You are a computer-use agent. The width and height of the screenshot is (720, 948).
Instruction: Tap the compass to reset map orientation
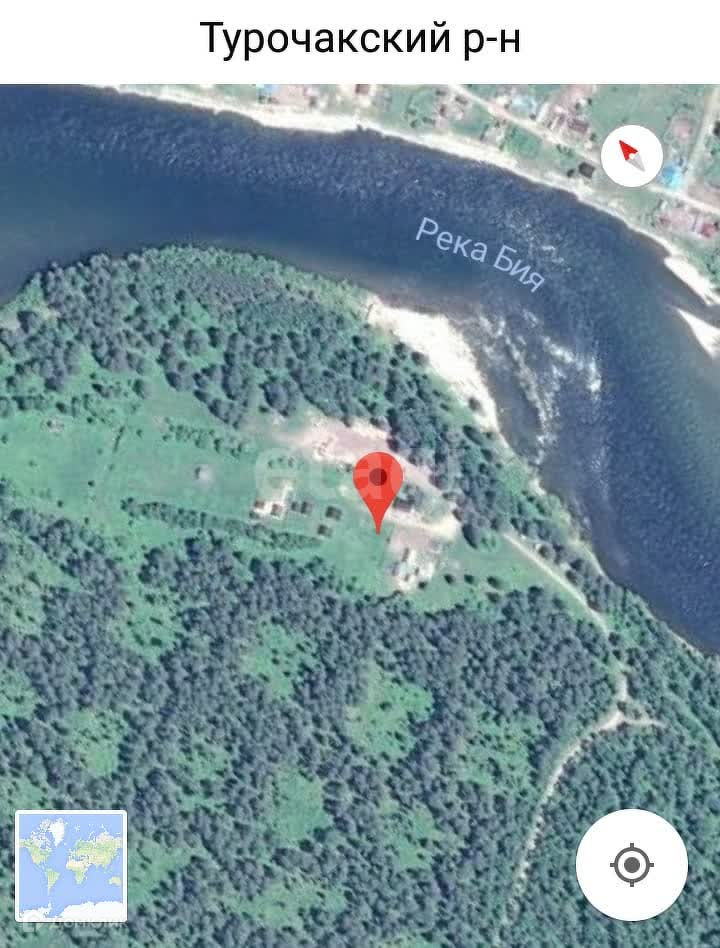[x=632, y=156]
